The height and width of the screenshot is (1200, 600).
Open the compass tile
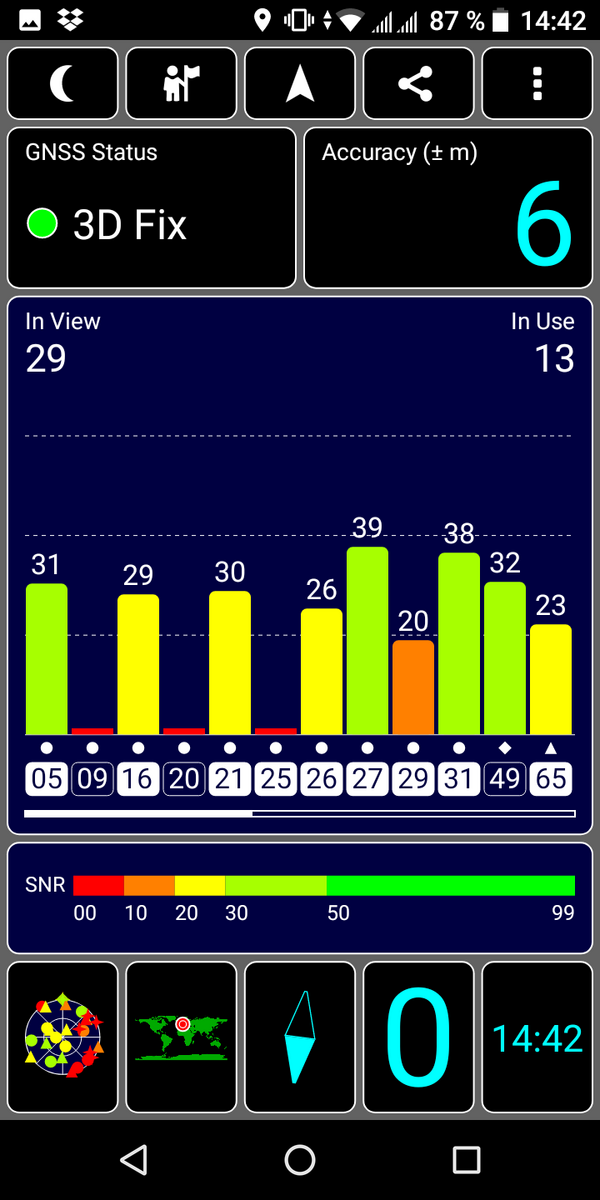click(x=300, y=1038)
